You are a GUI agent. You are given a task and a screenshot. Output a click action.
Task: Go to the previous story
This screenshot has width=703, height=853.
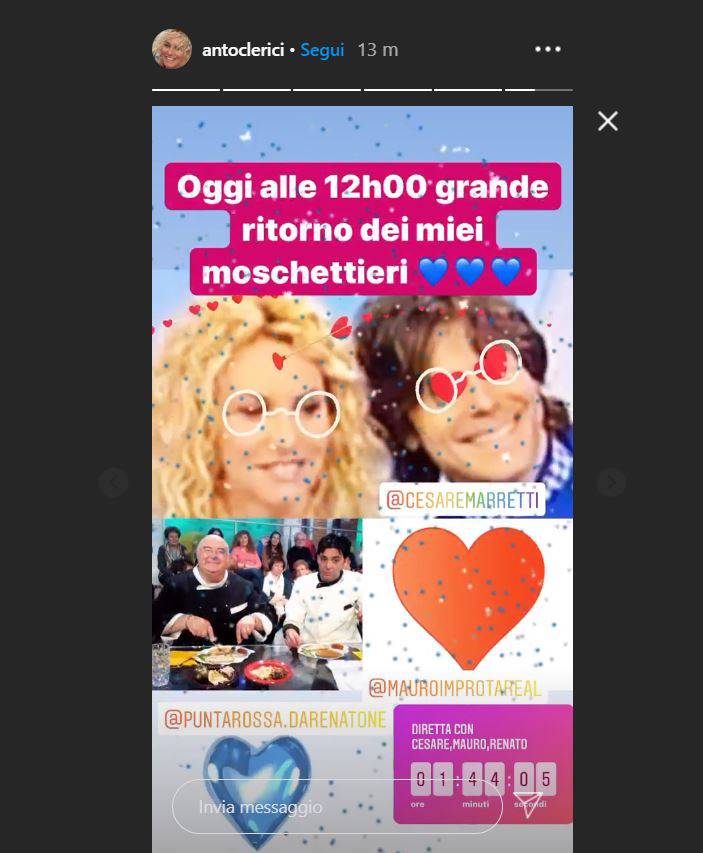[114, 483]
